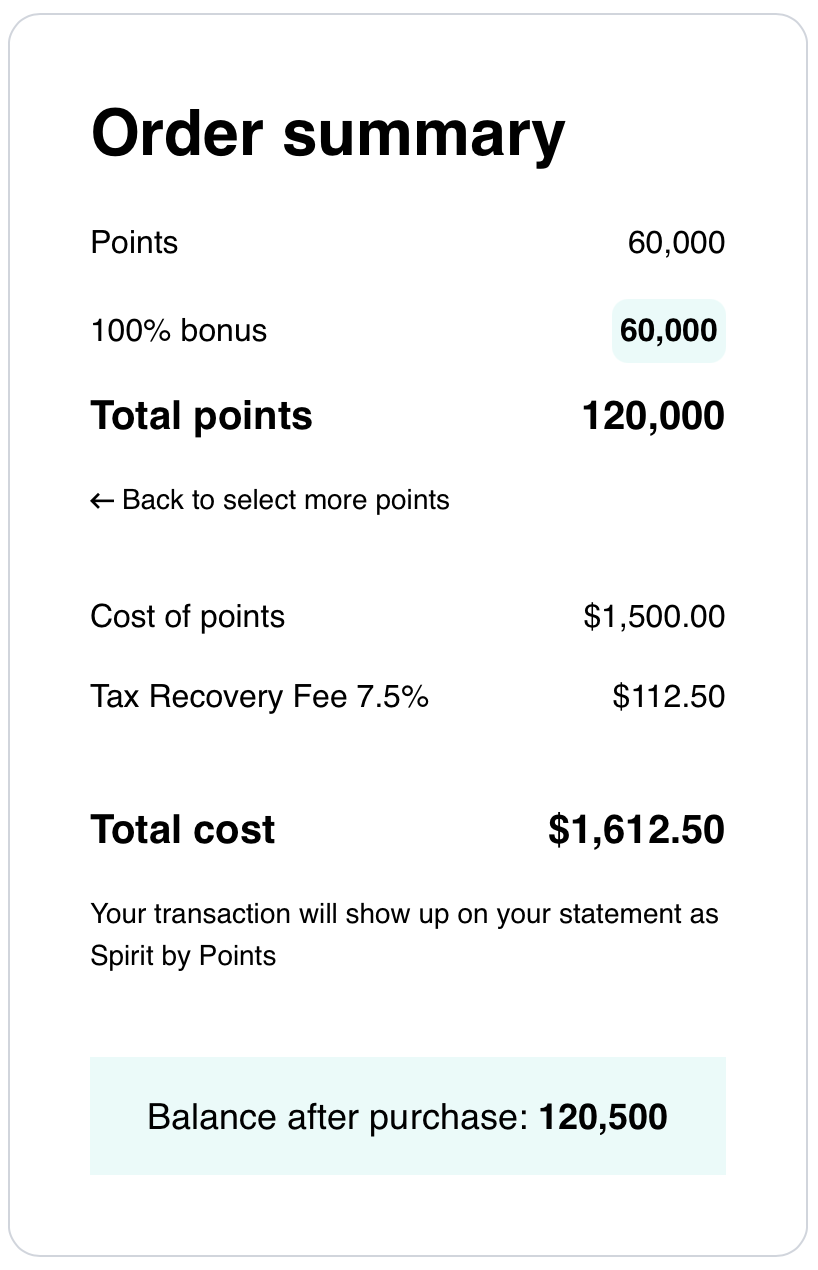Viewport: 818px width, 1270px height.
Task: Click the Balance after purchase banner
Action: tap(407, 1117)
